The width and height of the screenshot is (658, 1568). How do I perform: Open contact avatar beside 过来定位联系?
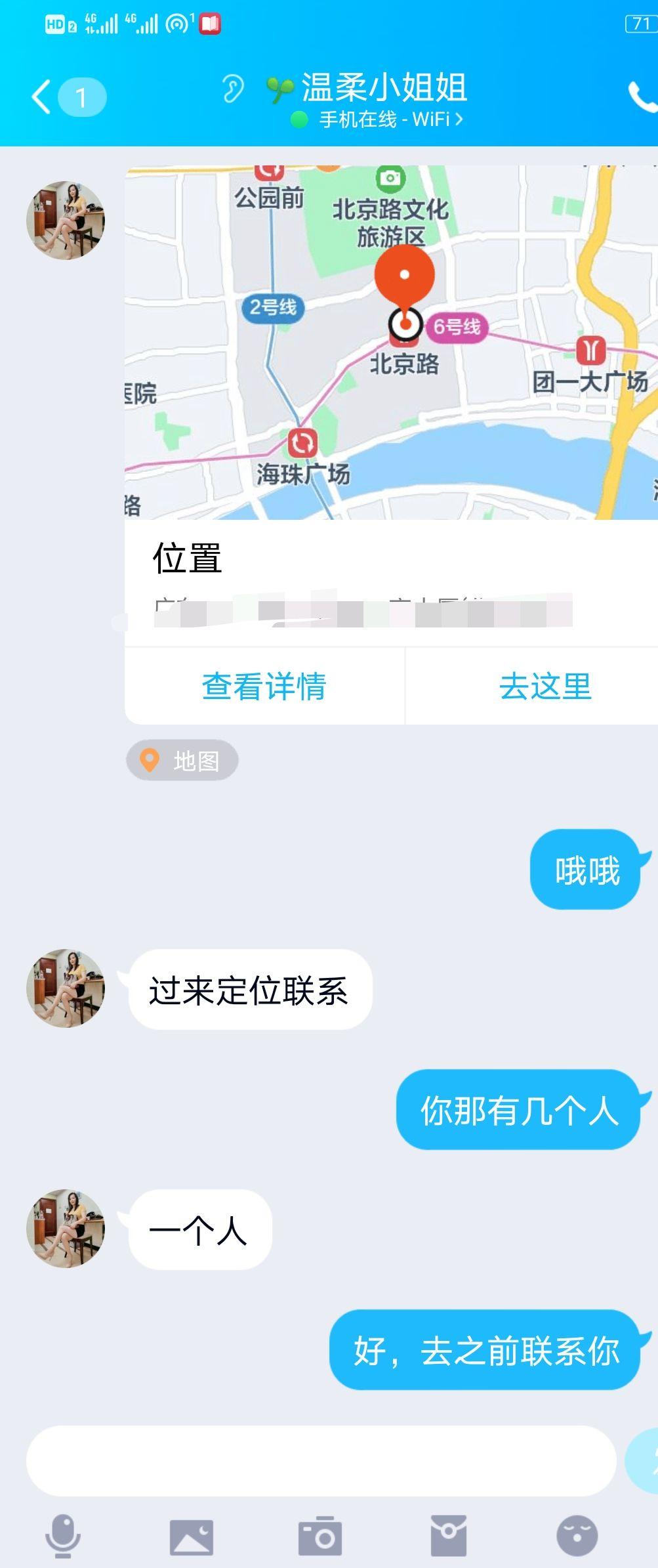point(66,988)
